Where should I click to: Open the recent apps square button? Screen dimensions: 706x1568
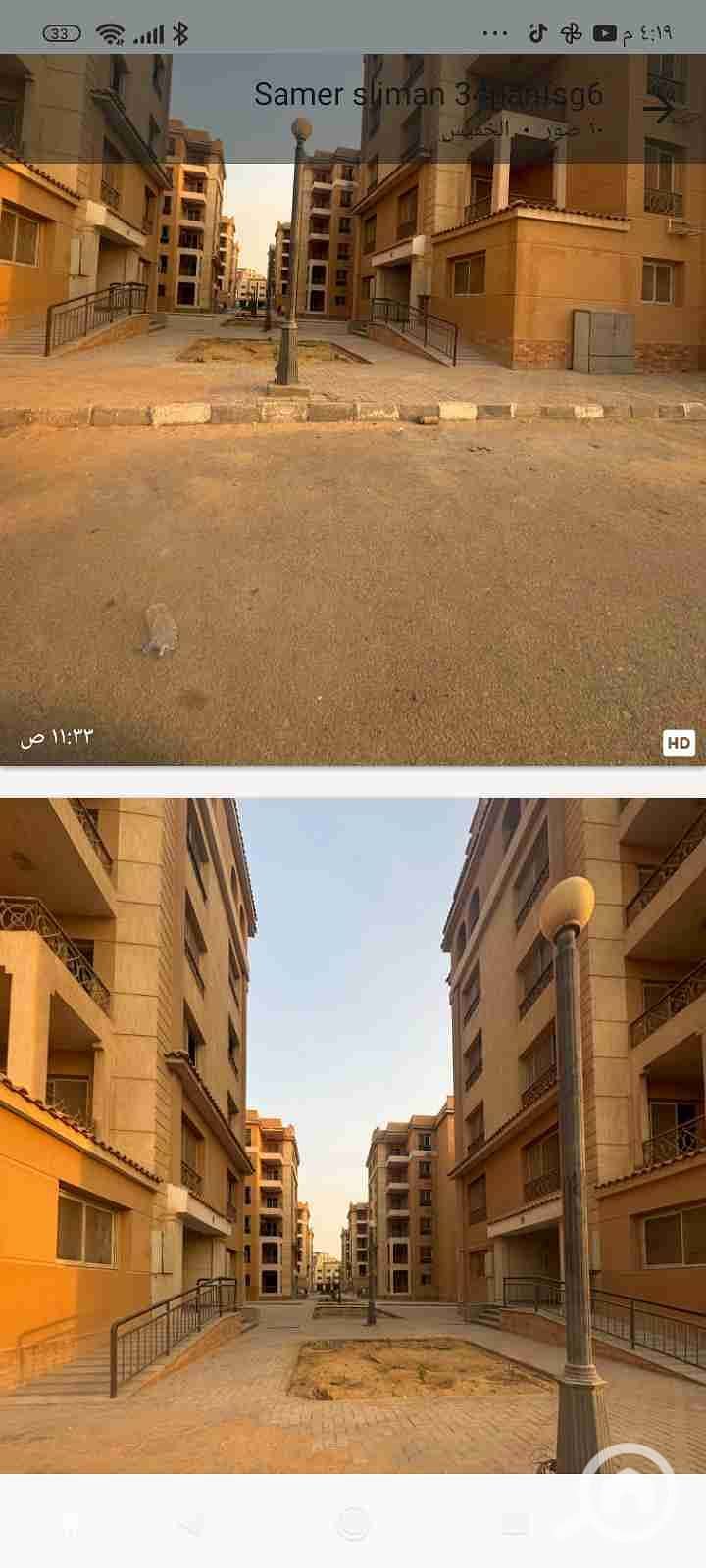click(515, 1524)
